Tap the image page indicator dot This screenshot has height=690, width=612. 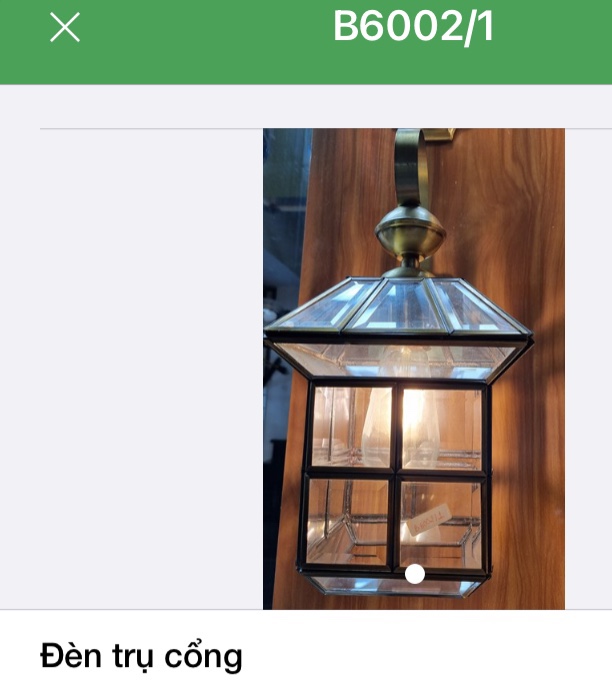[x=415, y=573]
